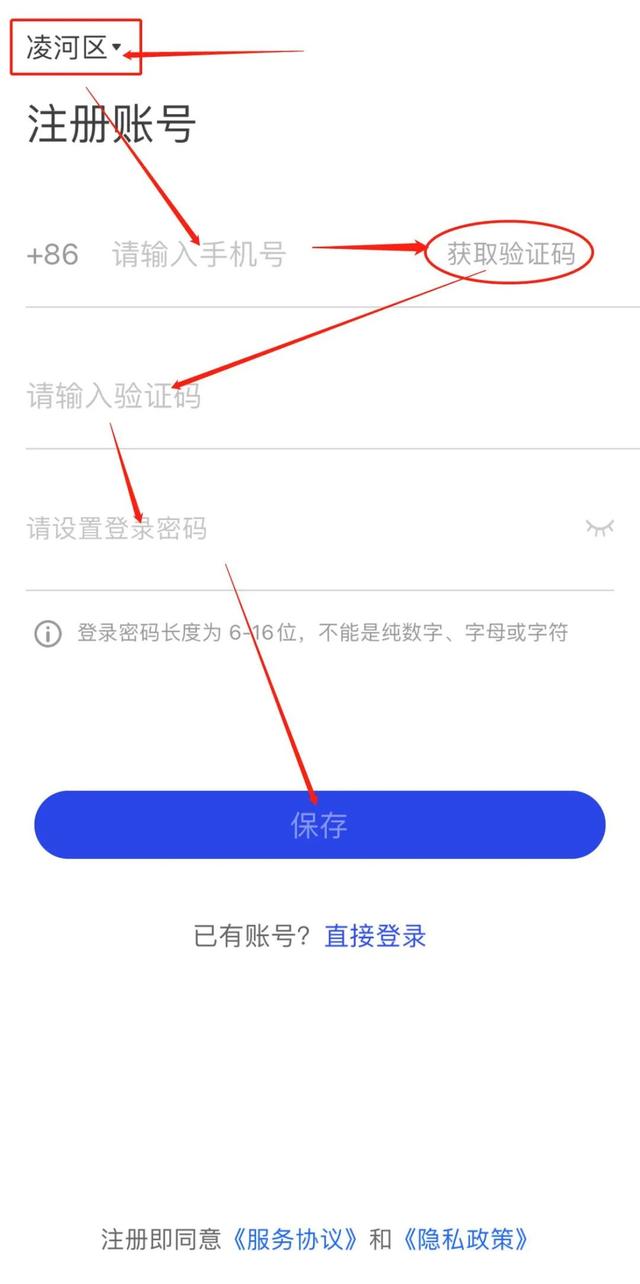Tap the blue 保存 button
The height and width of the screenshot is (1284, 640).
[x=320, y=825]
